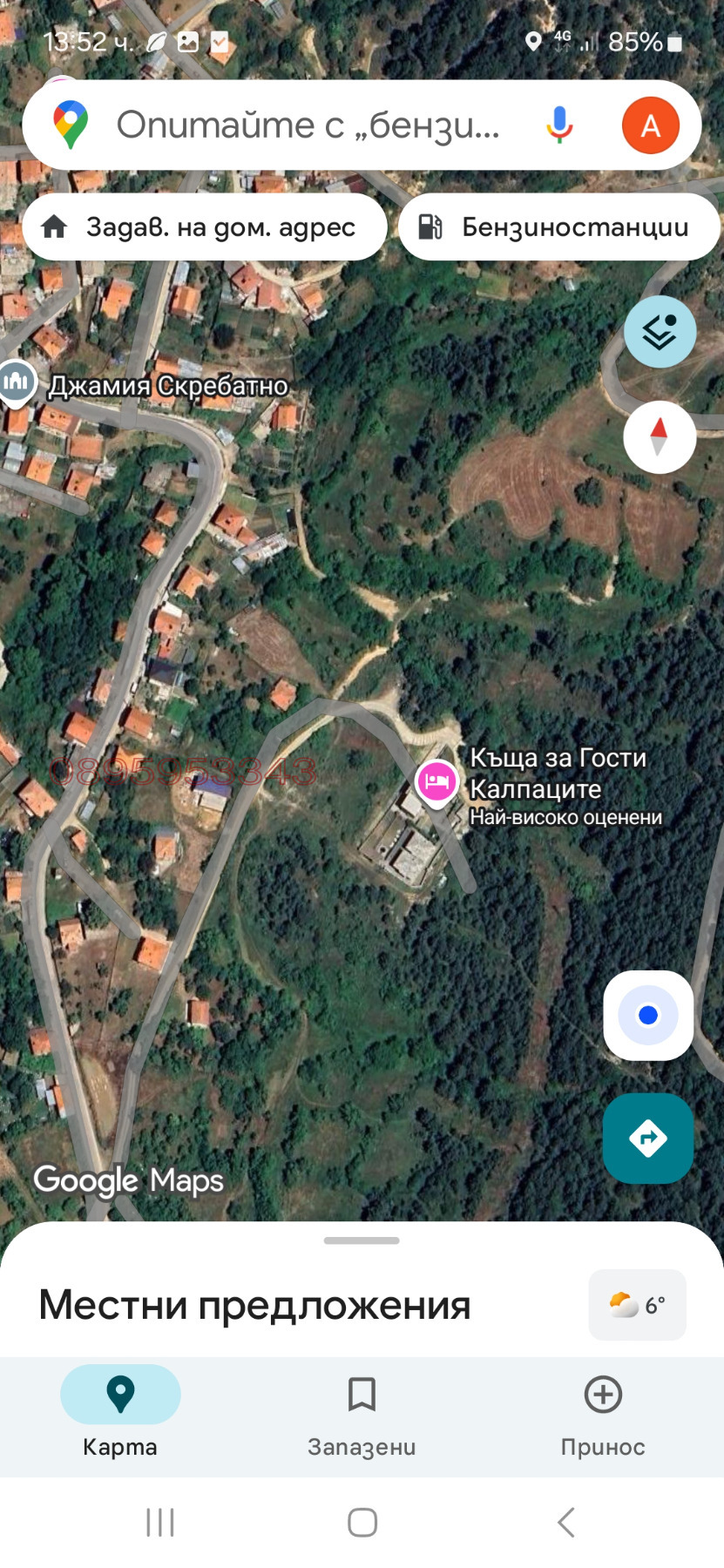
Task: Open the Къща за Гости Калпаците pin
Action: click(436, 781)
